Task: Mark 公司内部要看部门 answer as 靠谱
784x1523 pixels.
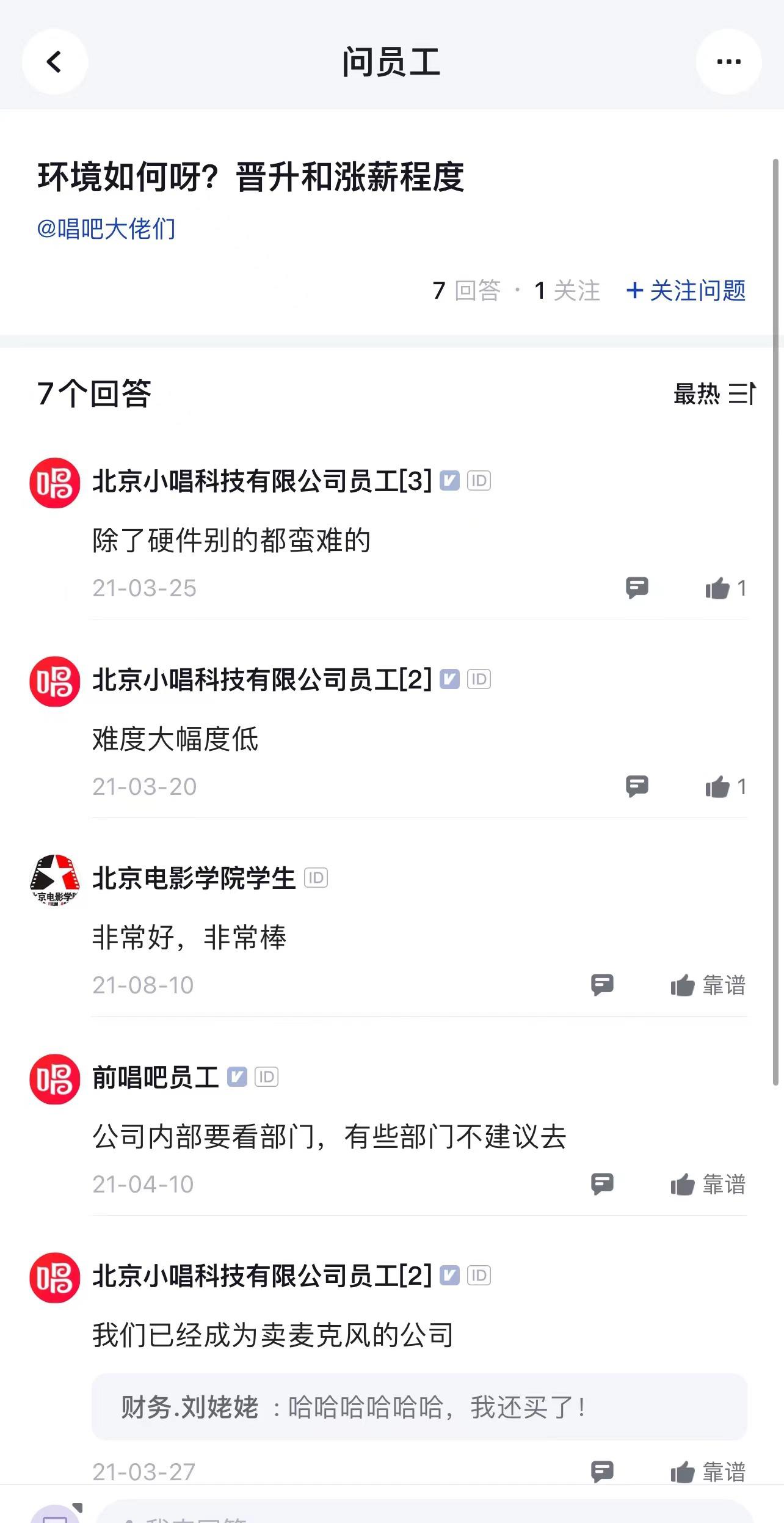Action: [x=708, y=1185]
